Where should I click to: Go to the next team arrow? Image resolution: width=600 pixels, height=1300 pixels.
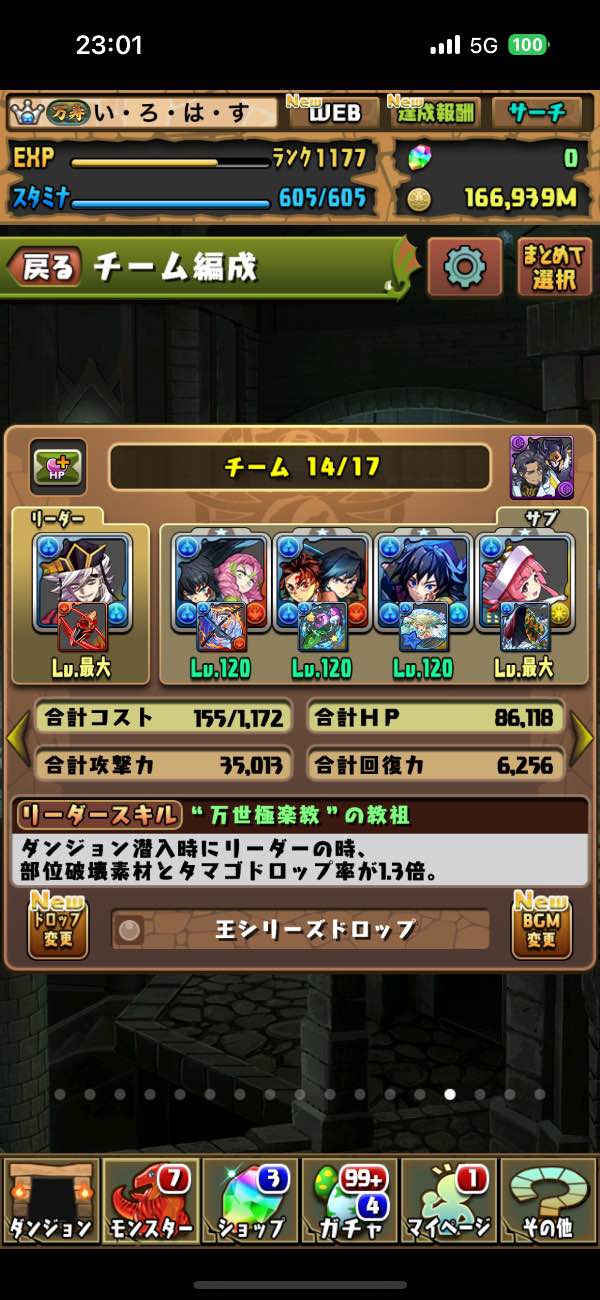point(583,739)
